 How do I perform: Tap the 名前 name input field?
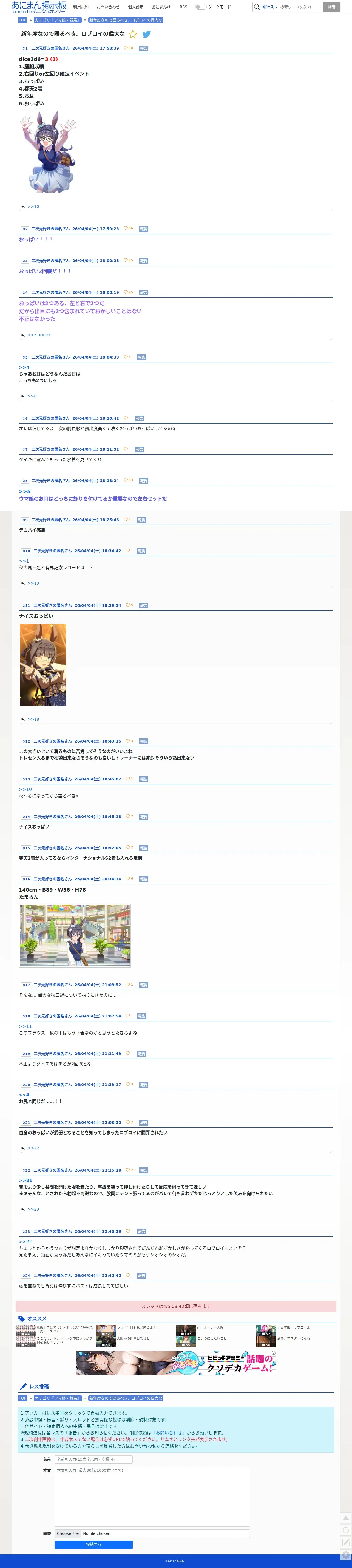click(x=94, y=1459)
